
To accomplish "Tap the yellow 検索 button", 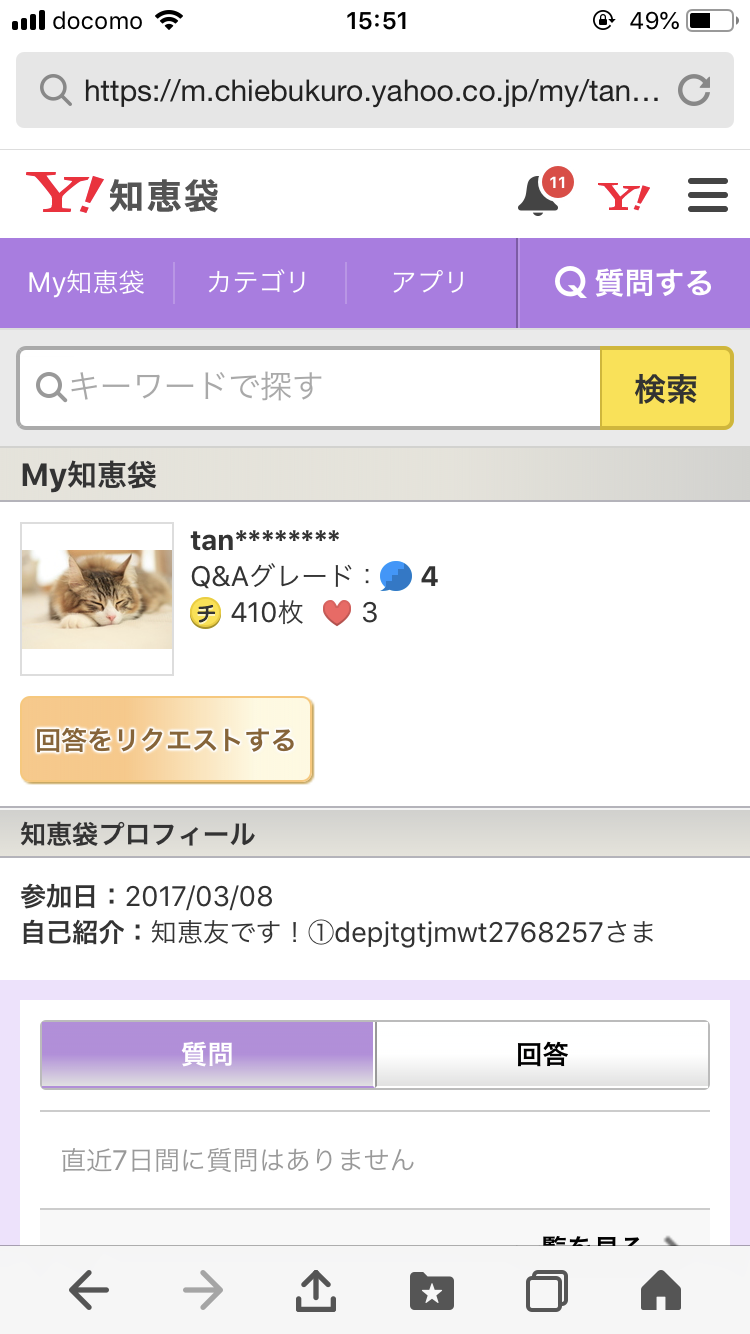I will [x=666, y=388].
